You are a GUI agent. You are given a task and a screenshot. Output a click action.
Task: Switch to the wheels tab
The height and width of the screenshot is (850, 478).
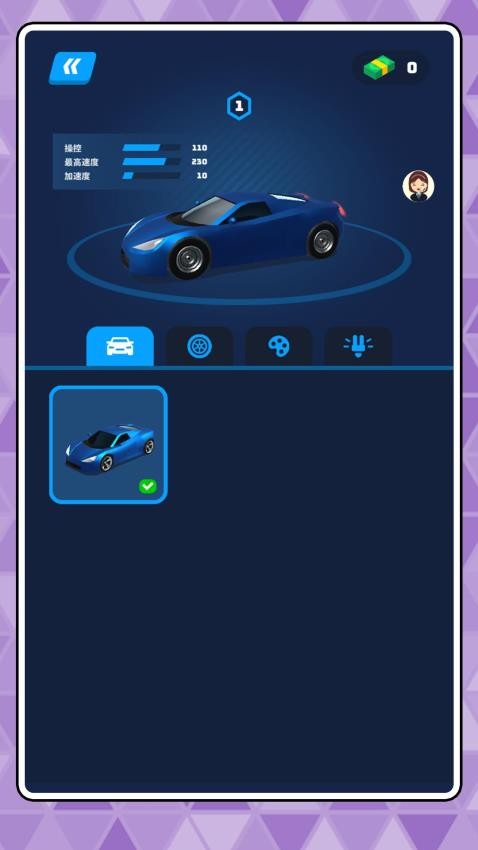point(199,346)
